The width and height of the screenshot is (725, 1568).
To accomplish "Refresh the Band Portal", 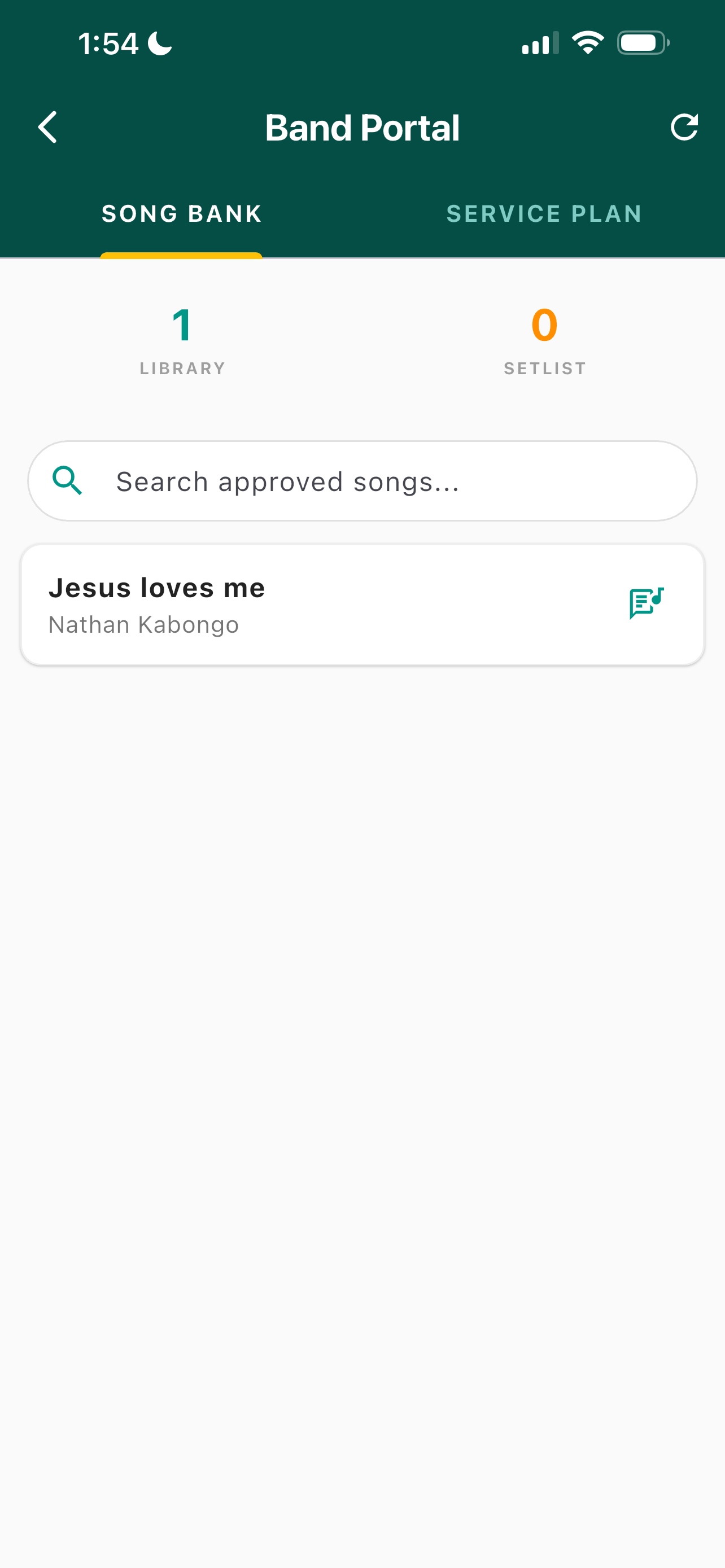I will pos(684,127).
